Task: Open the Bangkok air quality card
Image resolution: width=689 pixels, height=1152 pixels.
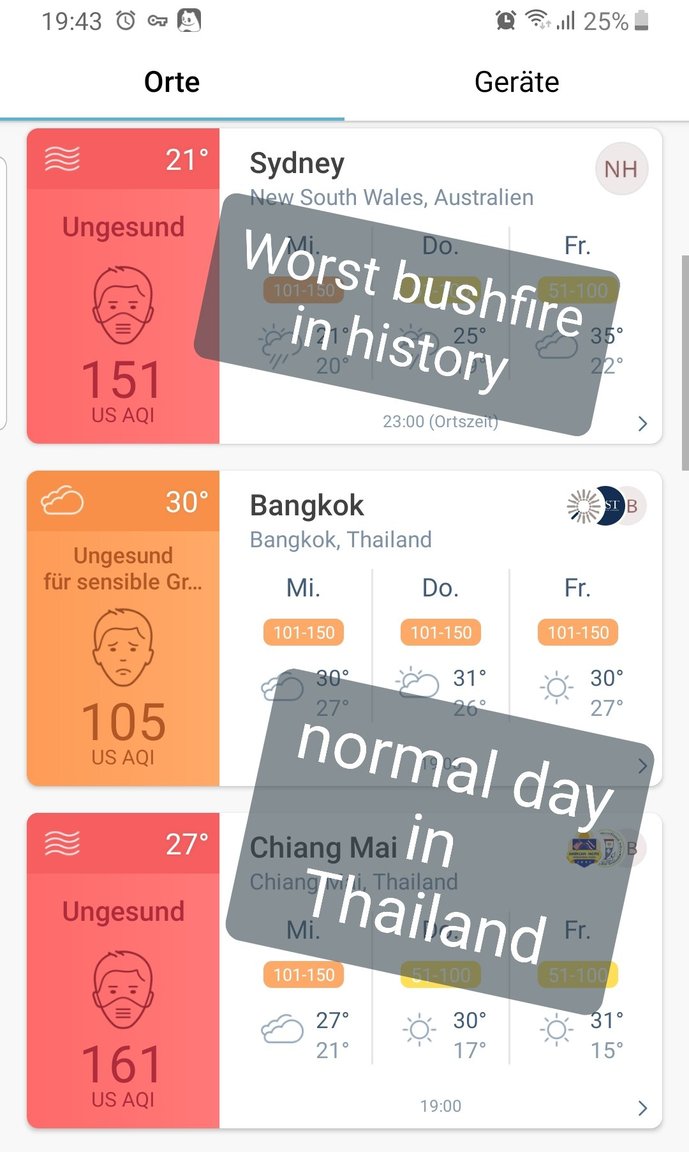Action: [306, 506]
